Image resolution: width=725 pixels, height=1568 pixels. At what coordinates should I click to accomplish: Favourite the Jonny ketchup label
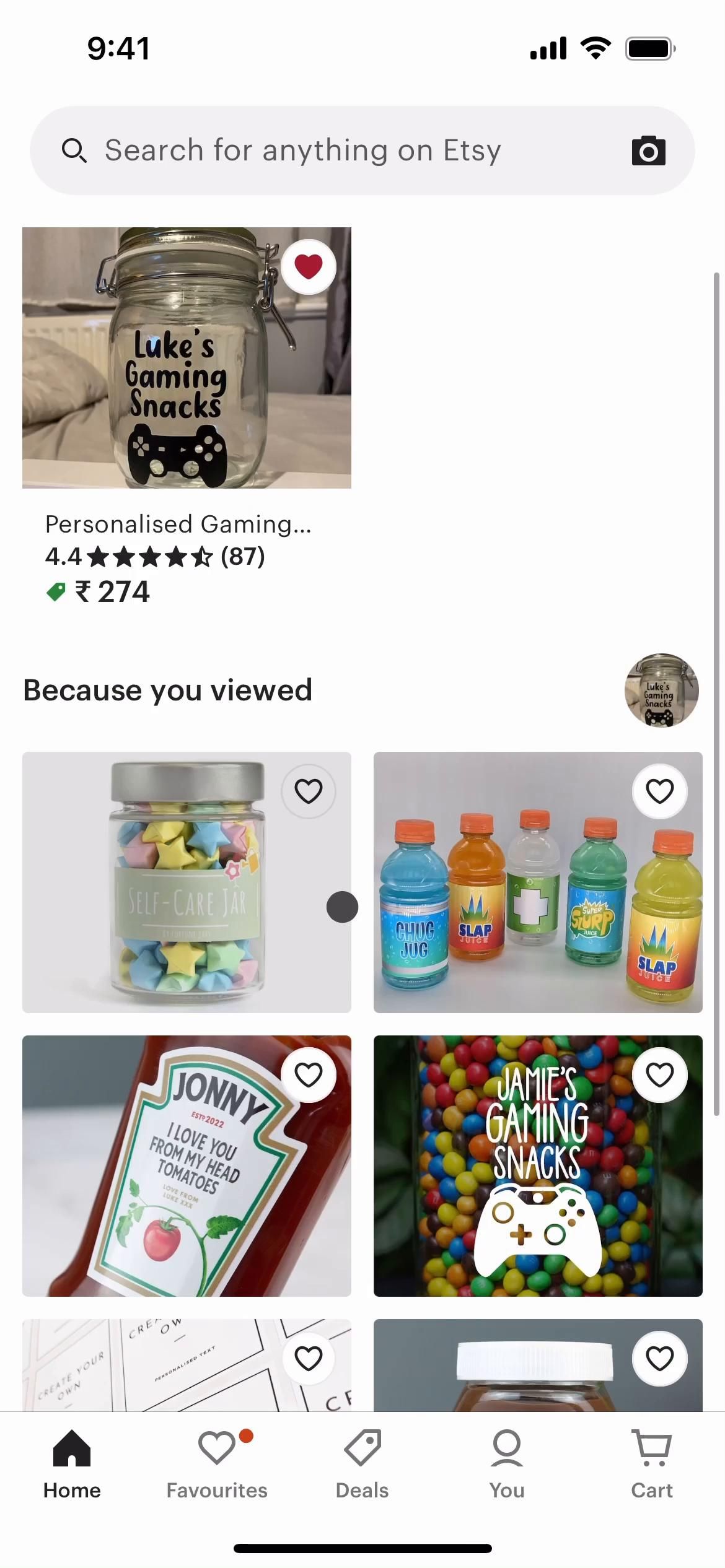click(309, 1075)
